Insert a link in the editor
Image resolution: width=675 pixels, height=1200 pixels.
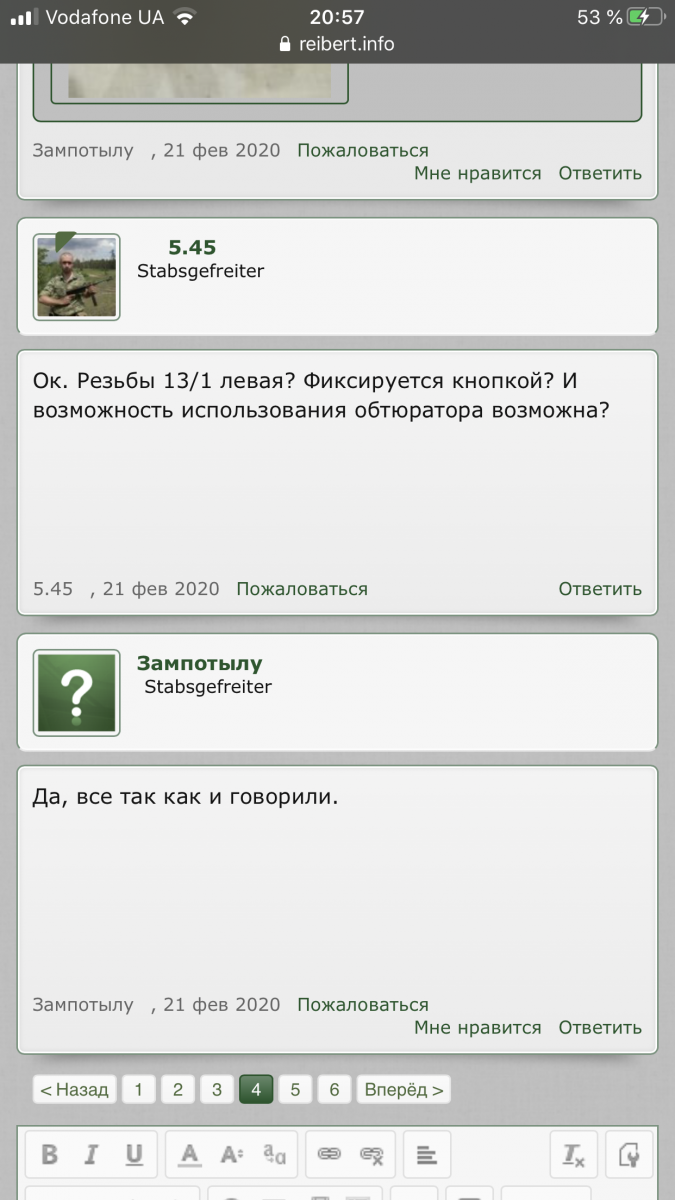pyautogui.click(x=329, y=1155)
